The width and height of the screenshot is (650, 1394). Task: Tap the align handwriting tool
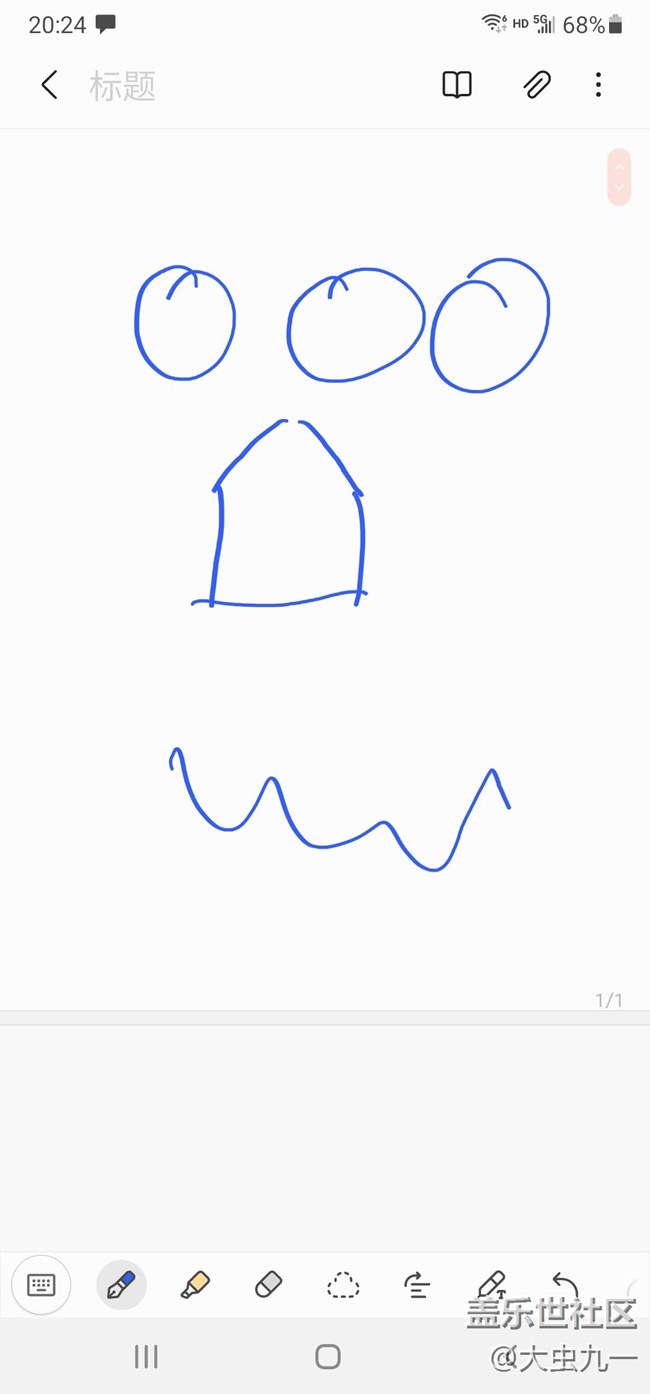click(x=417, y=1285)
